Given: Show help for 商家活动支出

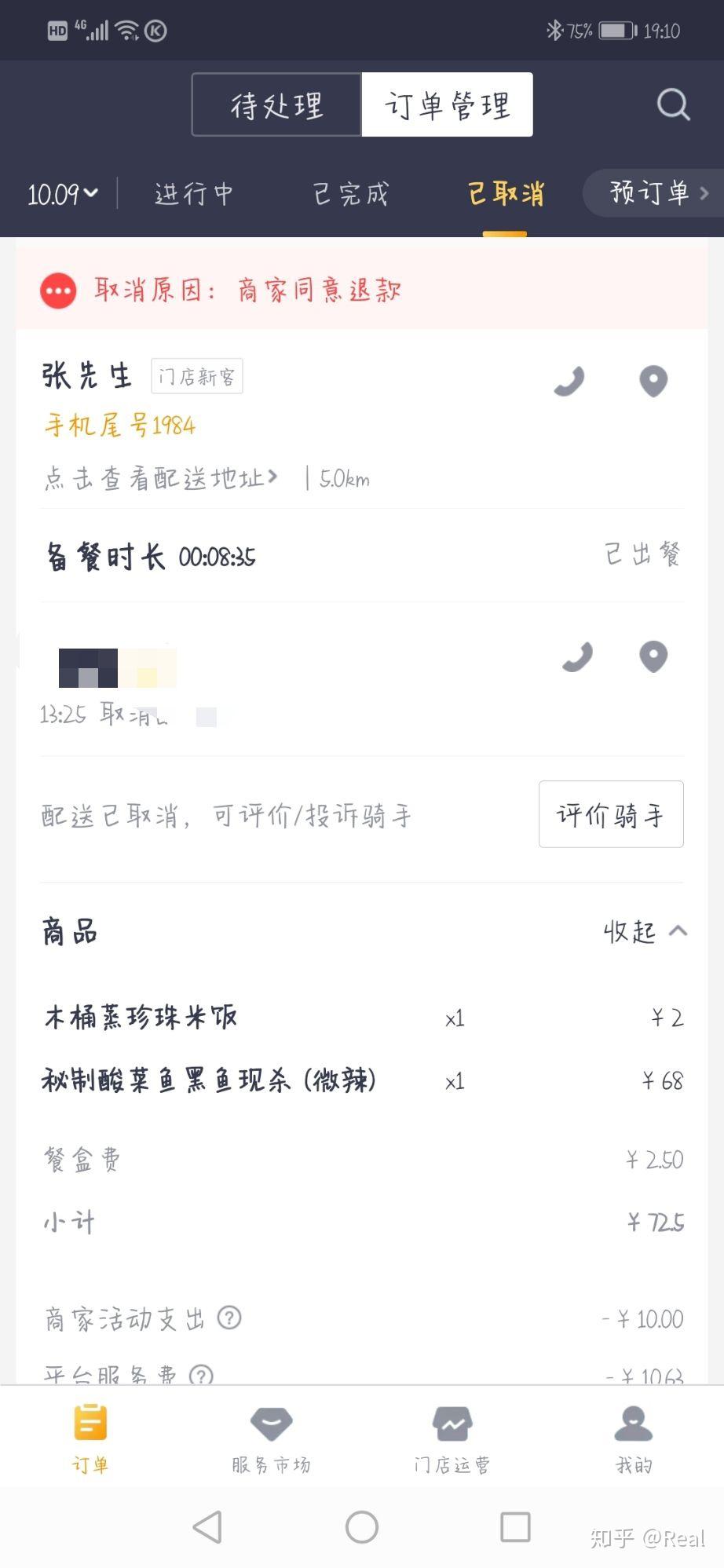Looking at the screenshot, I should (x=229, y=1318).
